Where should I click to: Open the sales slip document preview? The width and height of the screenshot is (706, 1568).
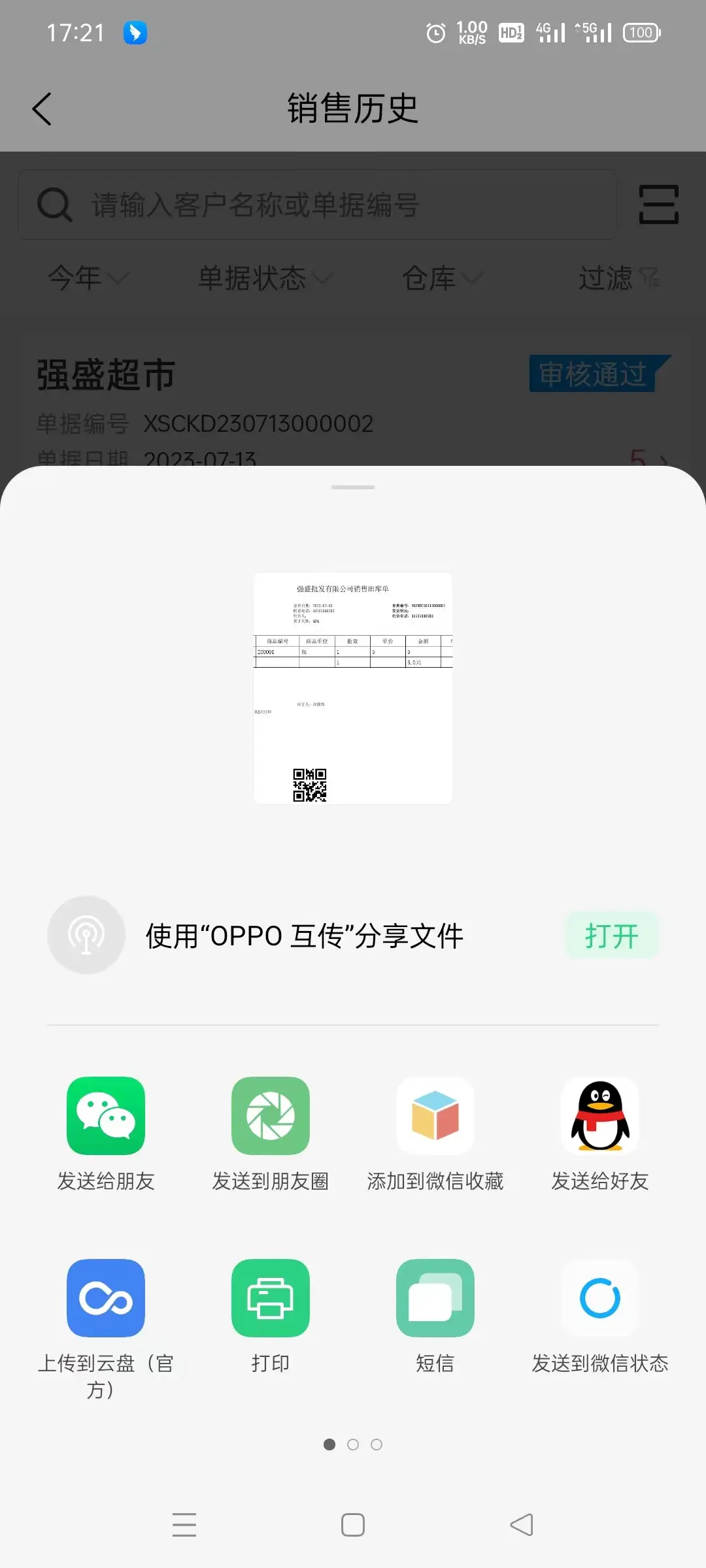pos(353,688)
